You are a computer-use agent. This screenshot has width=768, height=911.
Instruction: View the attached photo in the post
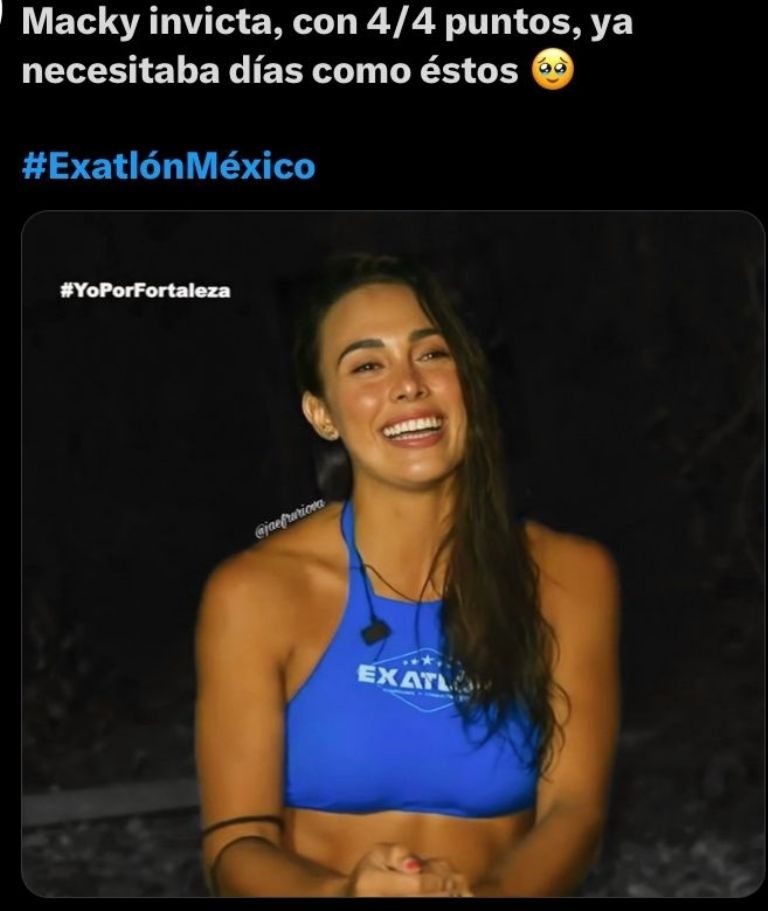tap(393, 553)
